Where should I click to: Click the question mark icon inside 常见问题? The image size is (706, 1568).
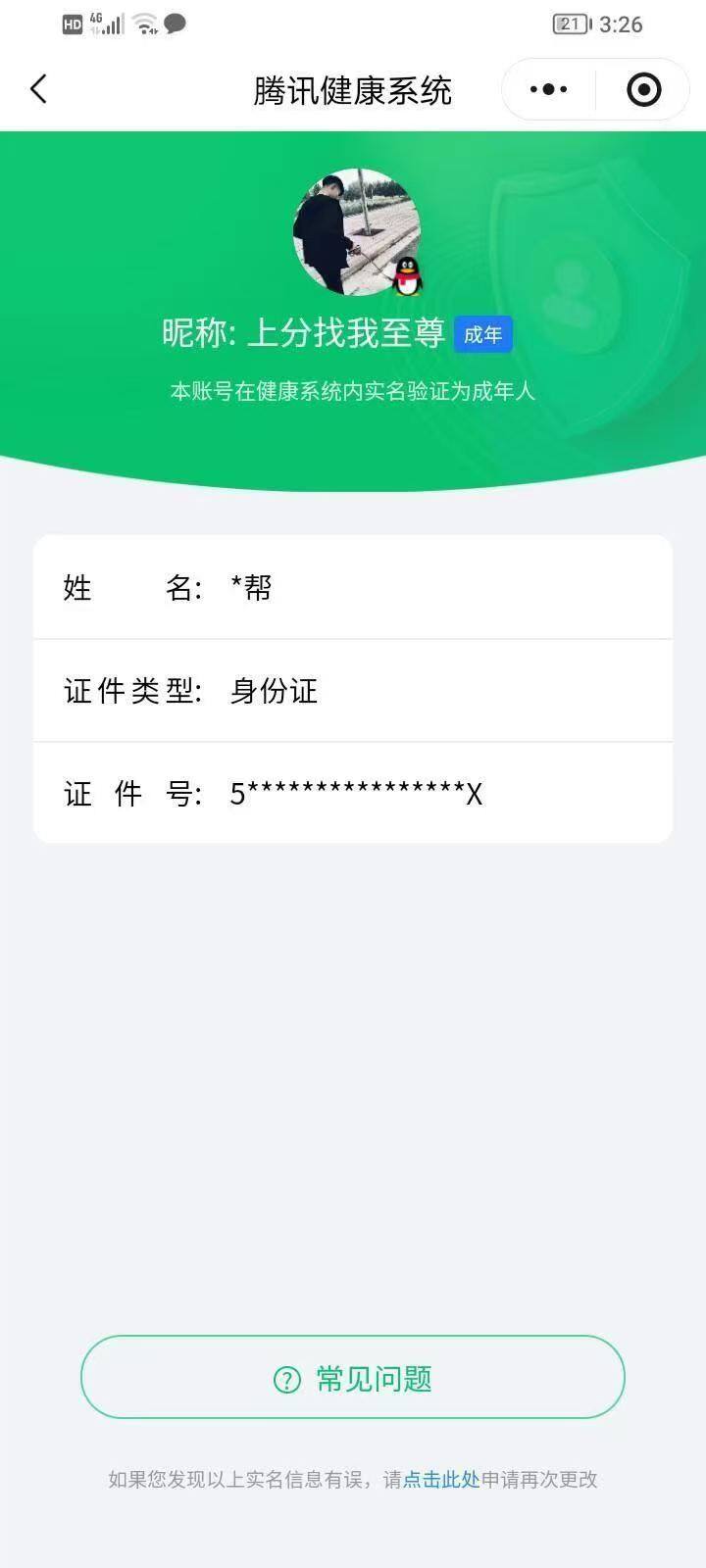285,1377
